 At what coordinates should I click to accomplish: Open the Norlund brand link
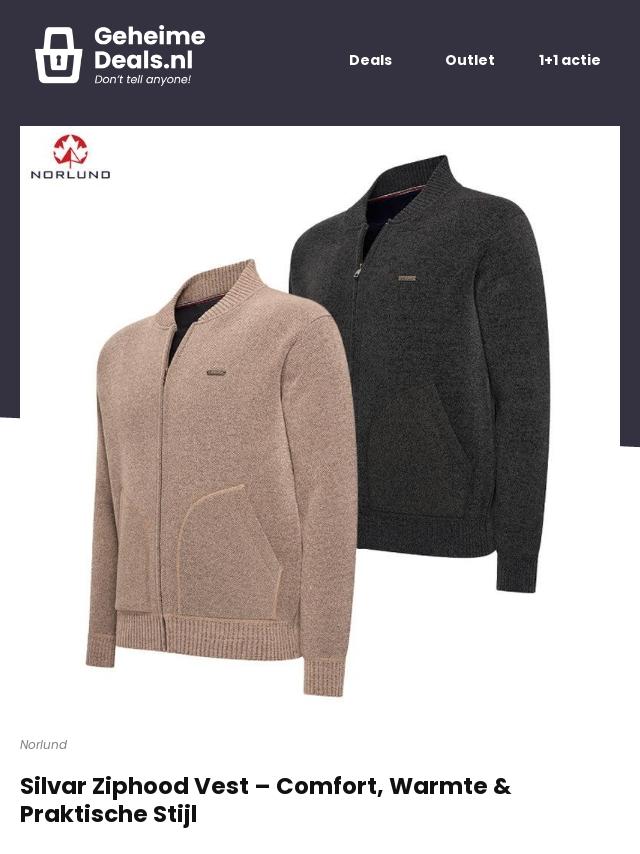[43, 745]
